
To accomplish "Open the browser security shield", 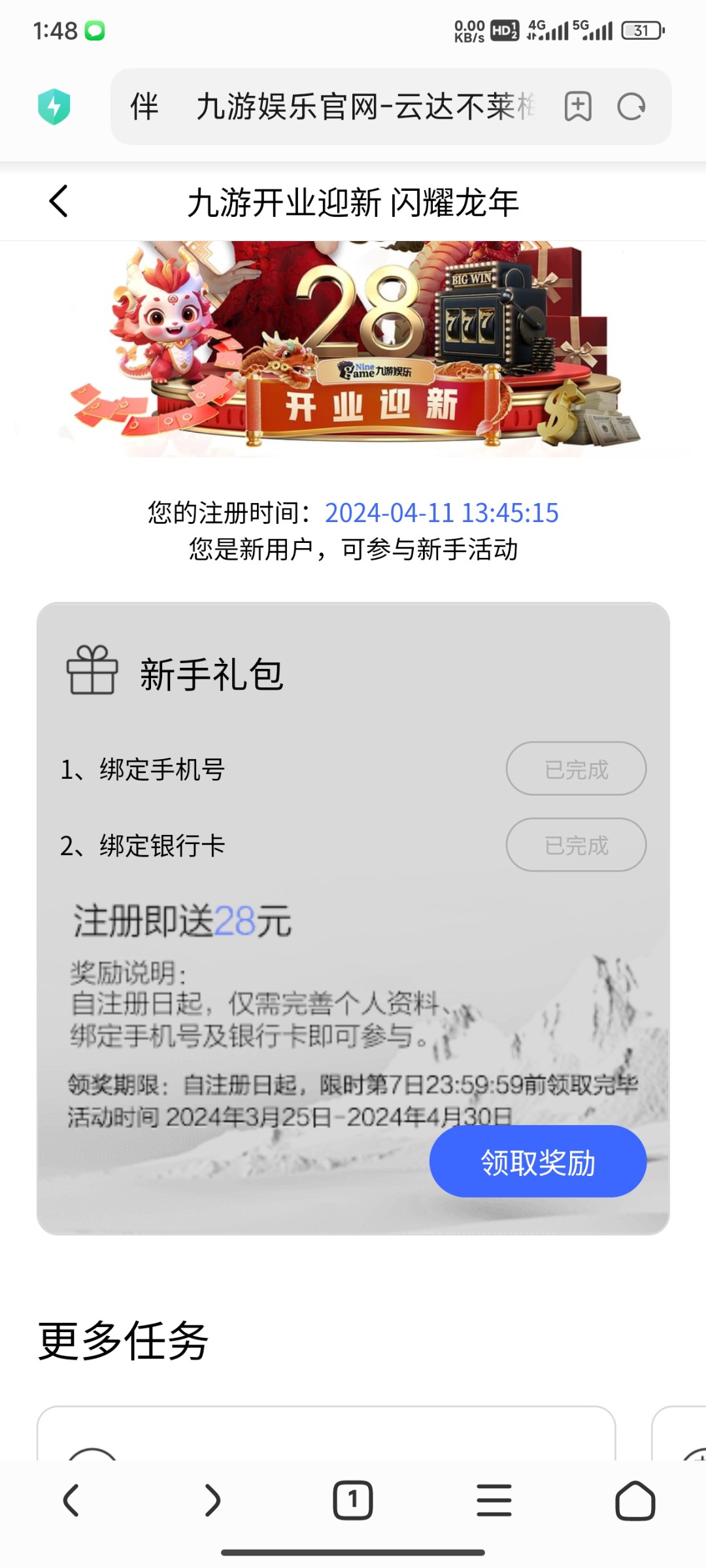I will [x=54, y=106].
